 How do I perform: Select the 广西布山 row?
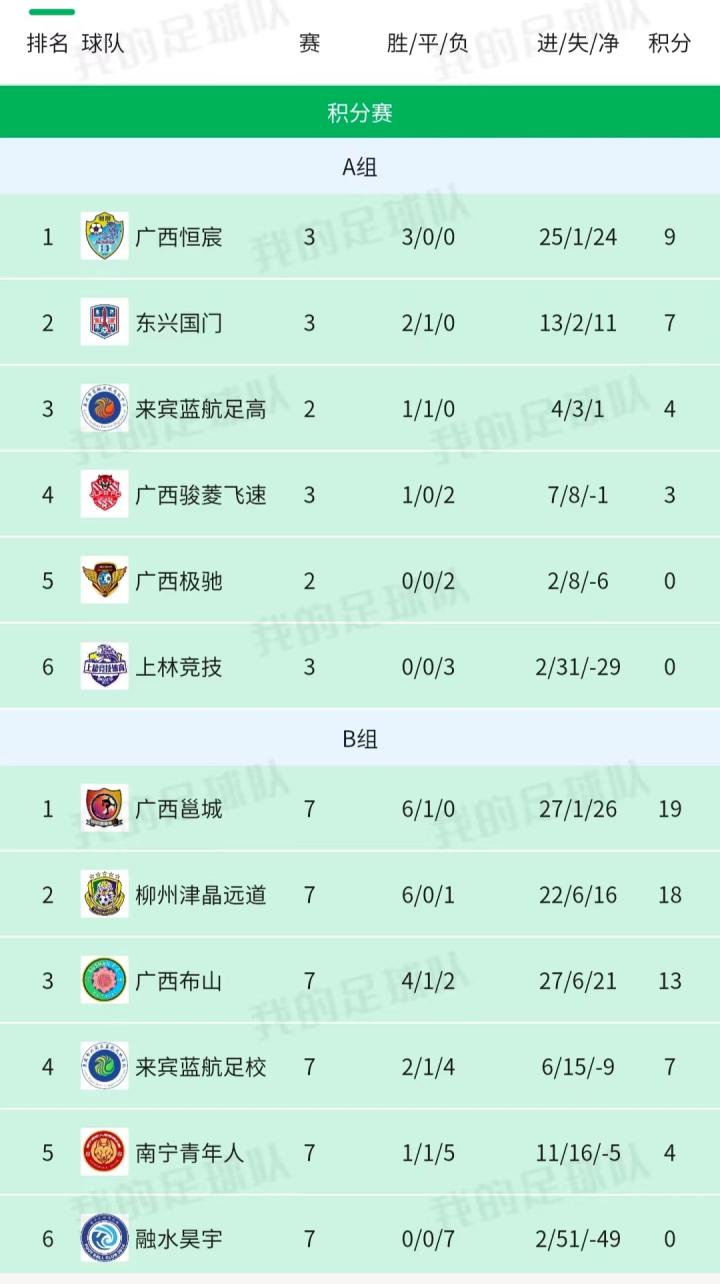point(180,980)
